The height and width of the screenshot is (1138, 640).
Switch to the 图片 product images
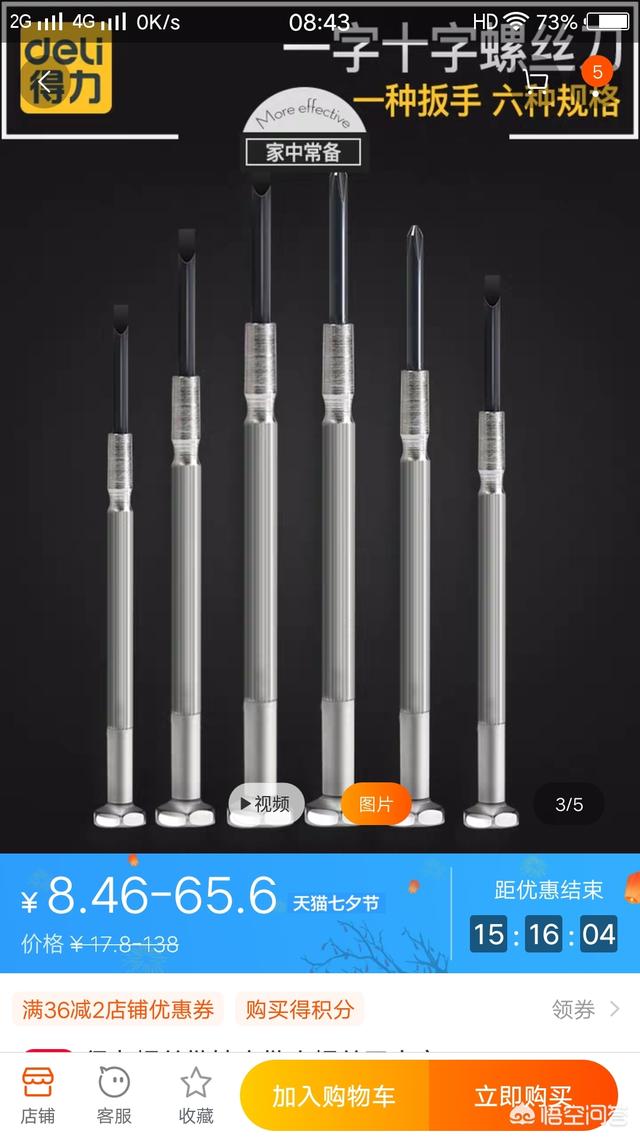[376, 803]
